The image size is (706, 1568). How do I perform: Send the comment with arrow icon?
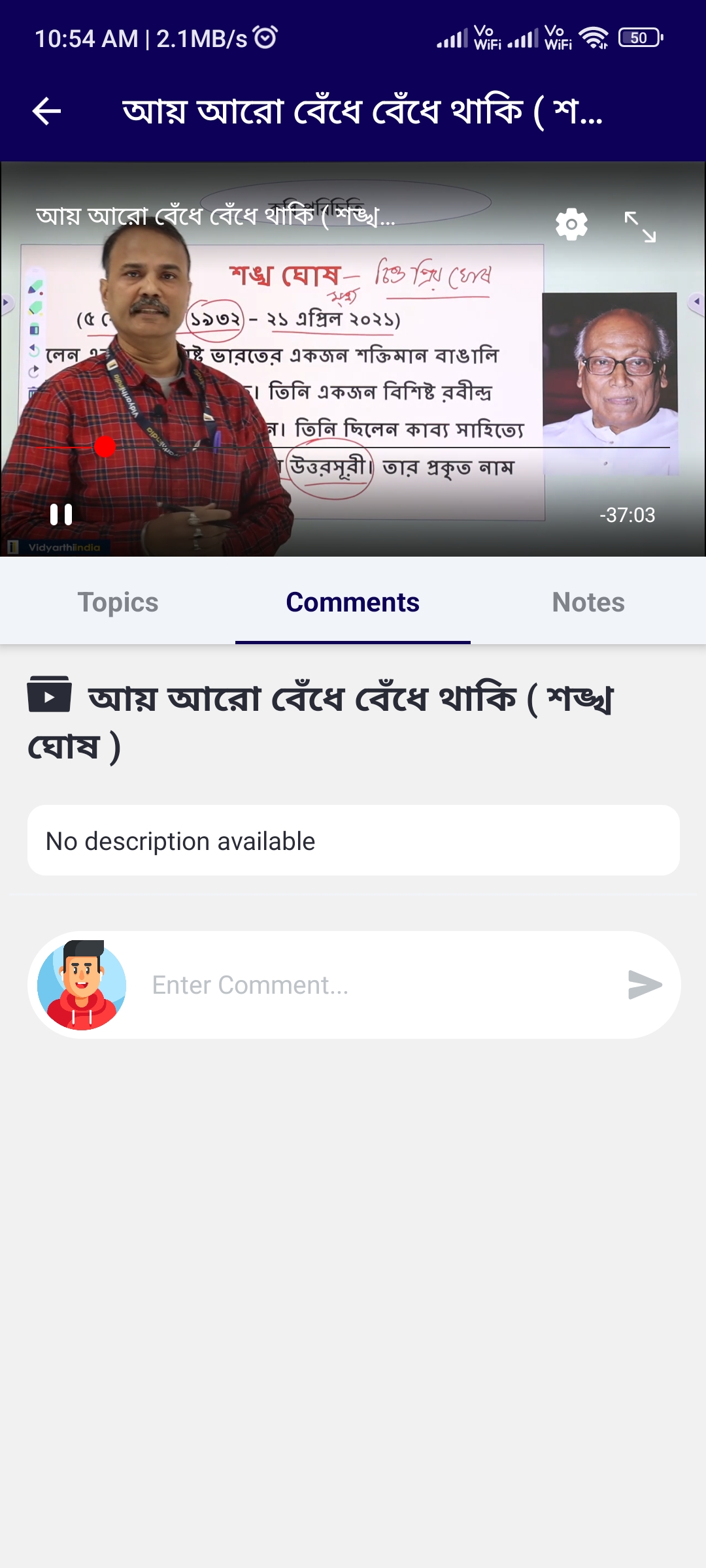tap(645, 985)
